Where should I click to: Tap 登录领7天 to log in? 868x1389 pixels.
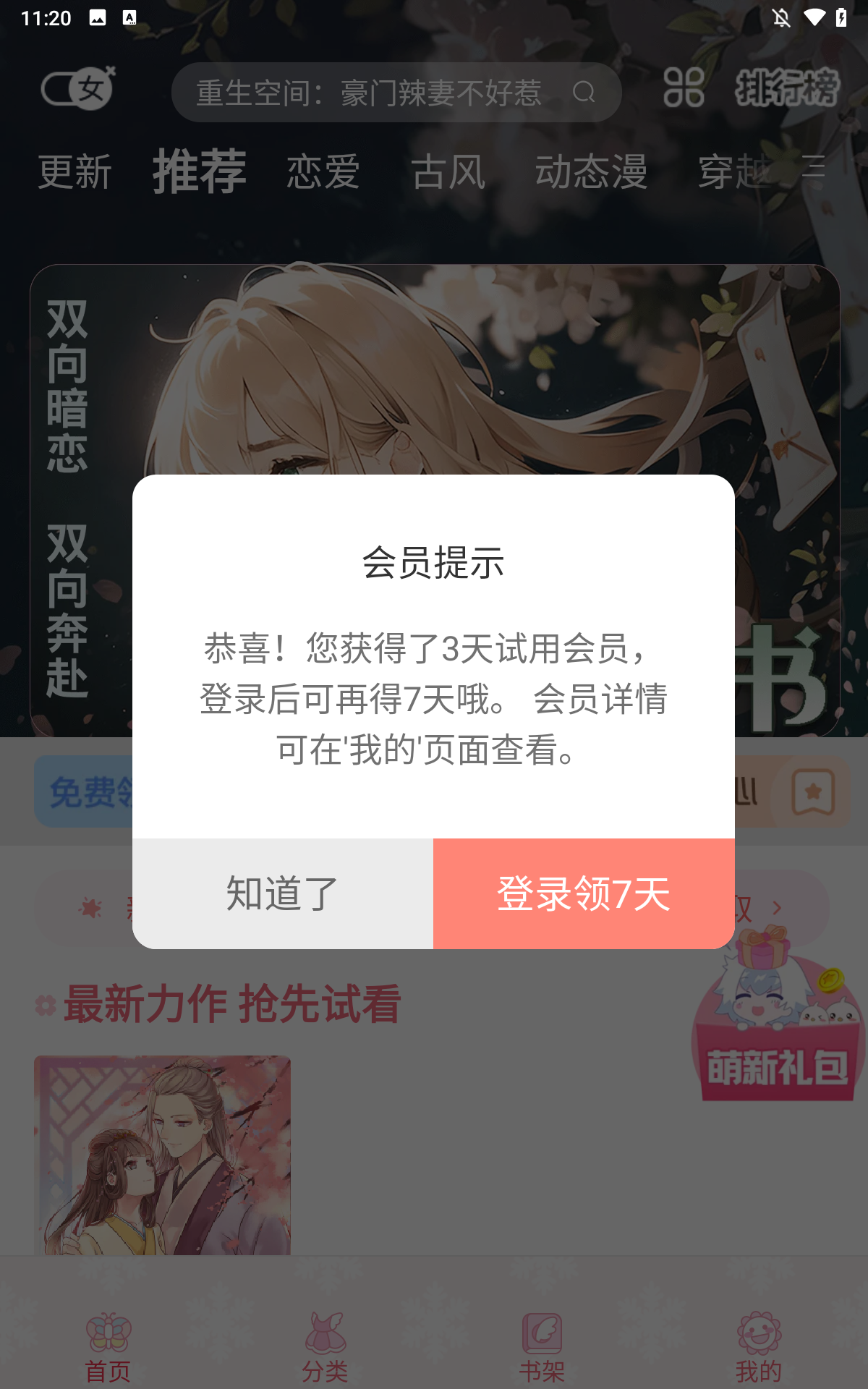pos(584,893)
